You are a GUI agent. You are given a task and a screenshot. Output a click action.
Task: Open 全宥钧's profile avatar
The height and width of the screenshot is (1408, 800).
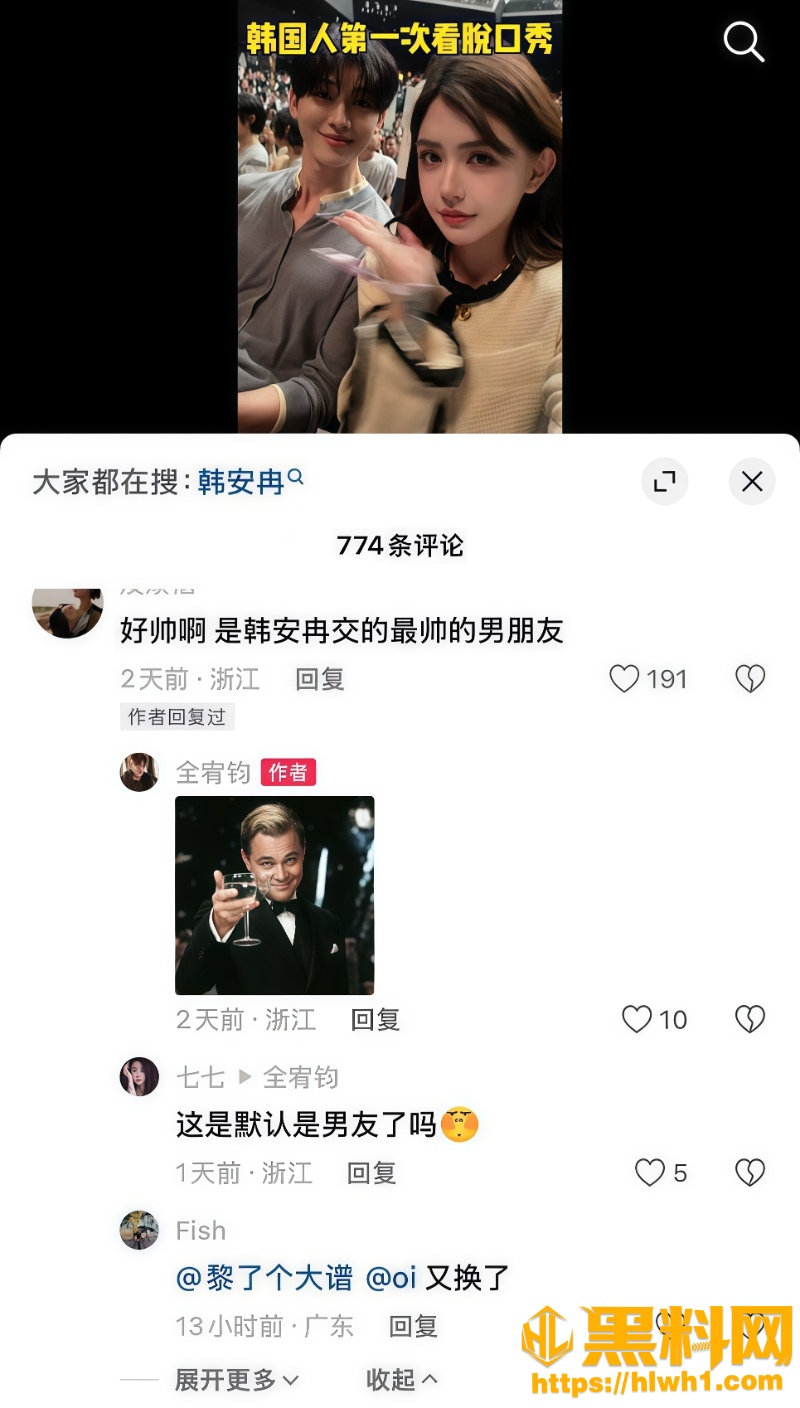pos(139,772)
